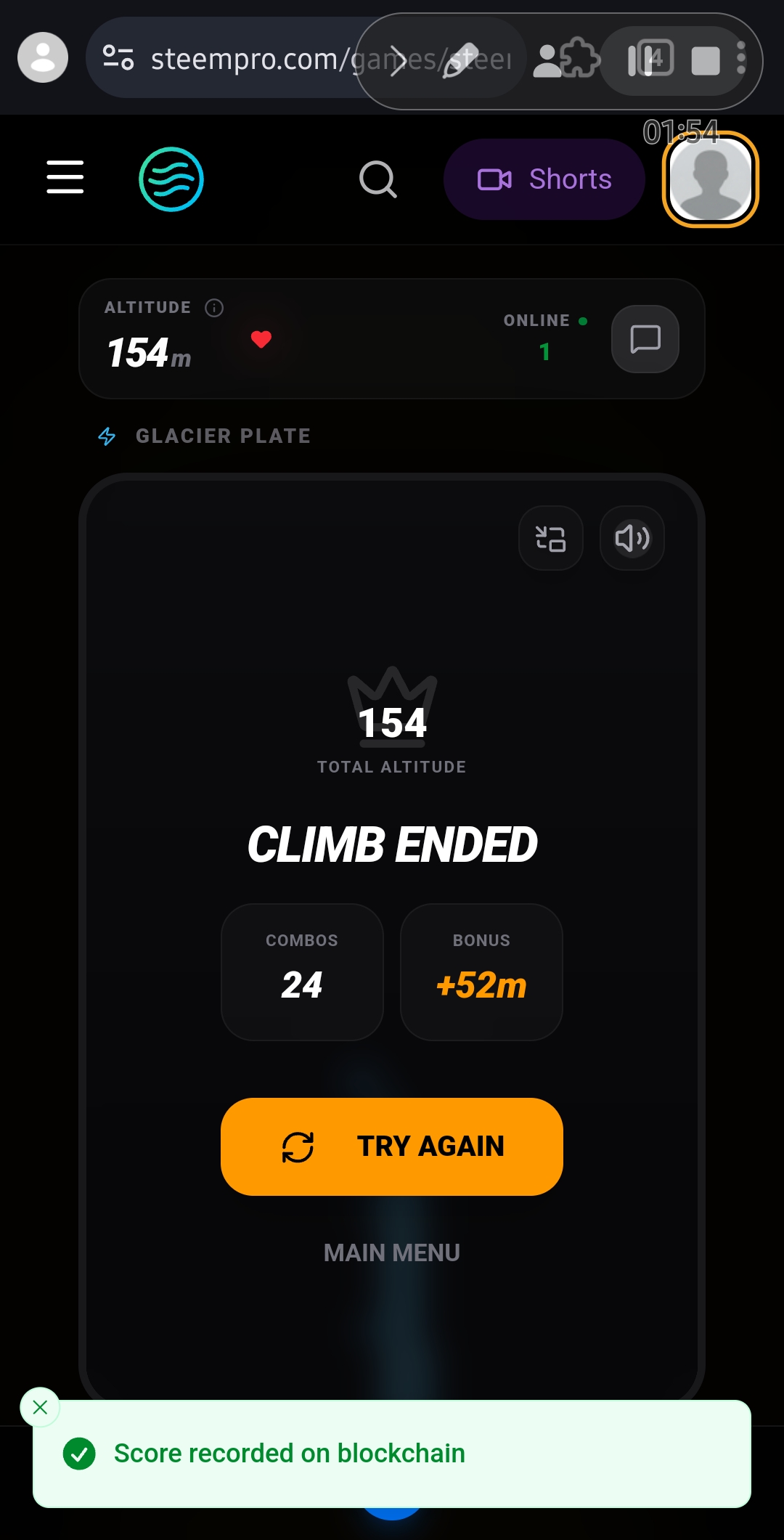Open the browser account avatar

click(x=43, y=57)
